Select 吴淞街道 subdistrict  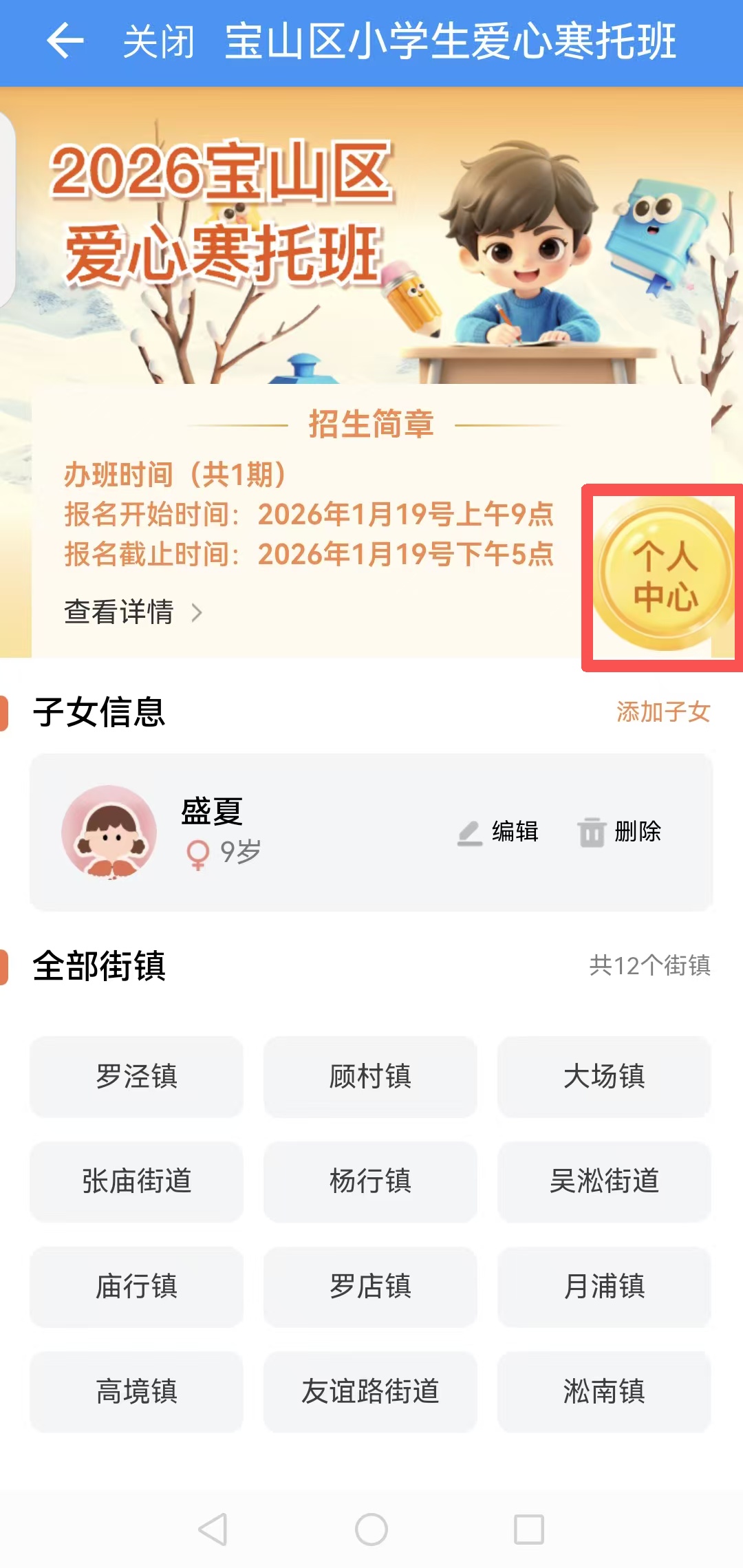pyautogui.click(x=604, y=1181)
